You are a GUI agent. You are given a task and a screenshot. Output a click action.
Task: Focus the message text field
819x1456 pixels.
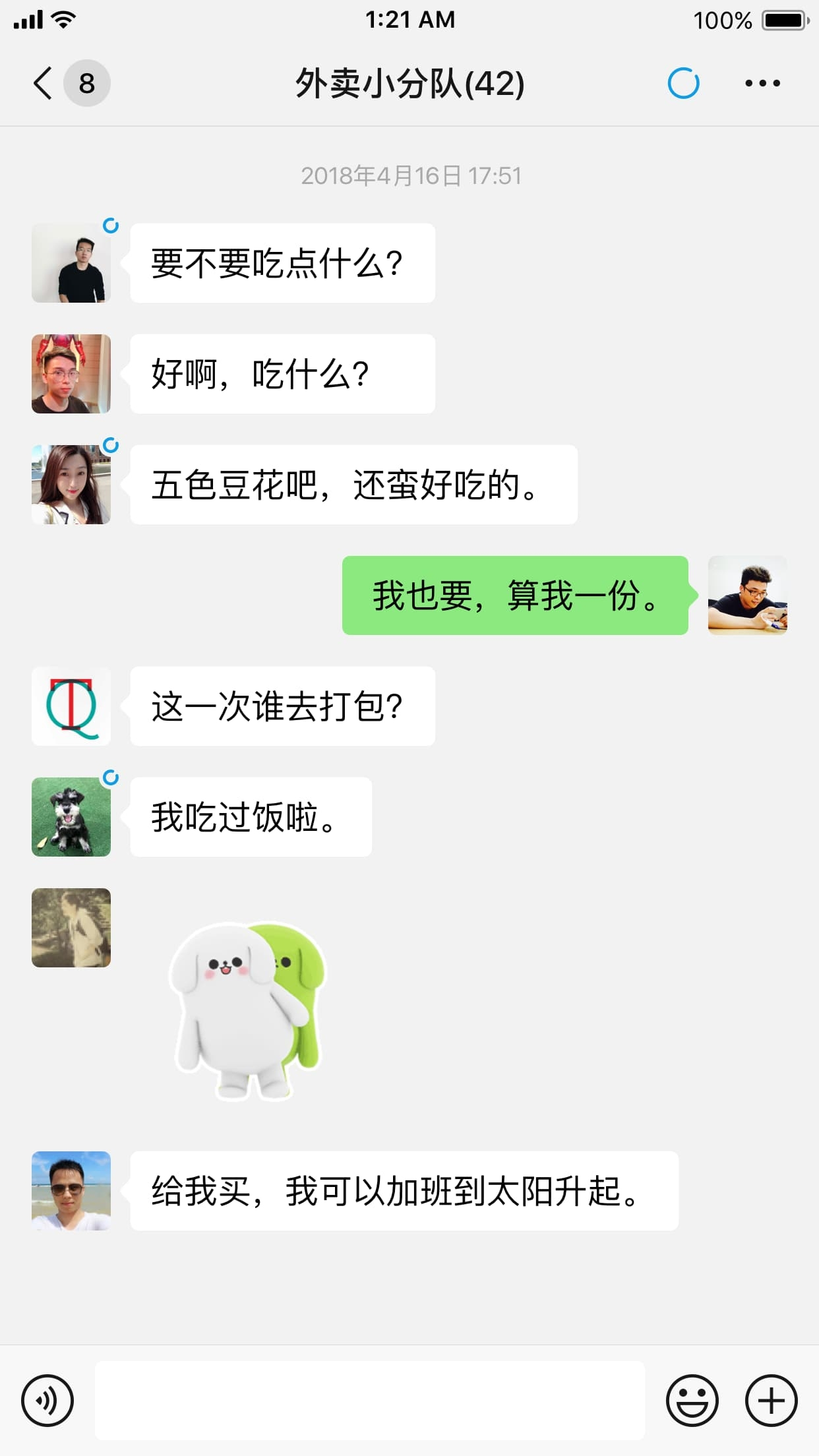(369, 1400)
